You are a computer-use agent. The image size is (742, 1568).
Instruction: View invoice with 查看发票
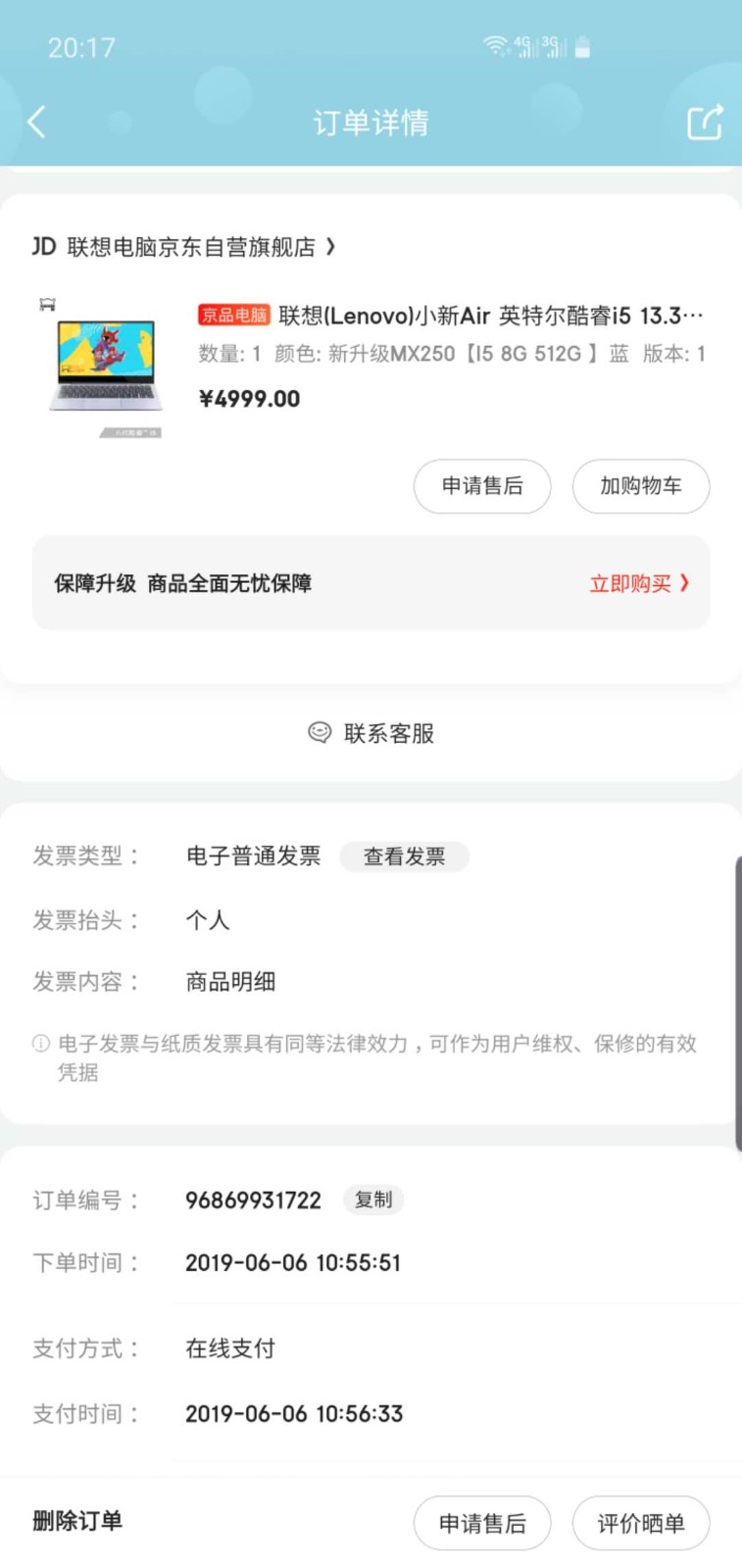coord(404,857)
